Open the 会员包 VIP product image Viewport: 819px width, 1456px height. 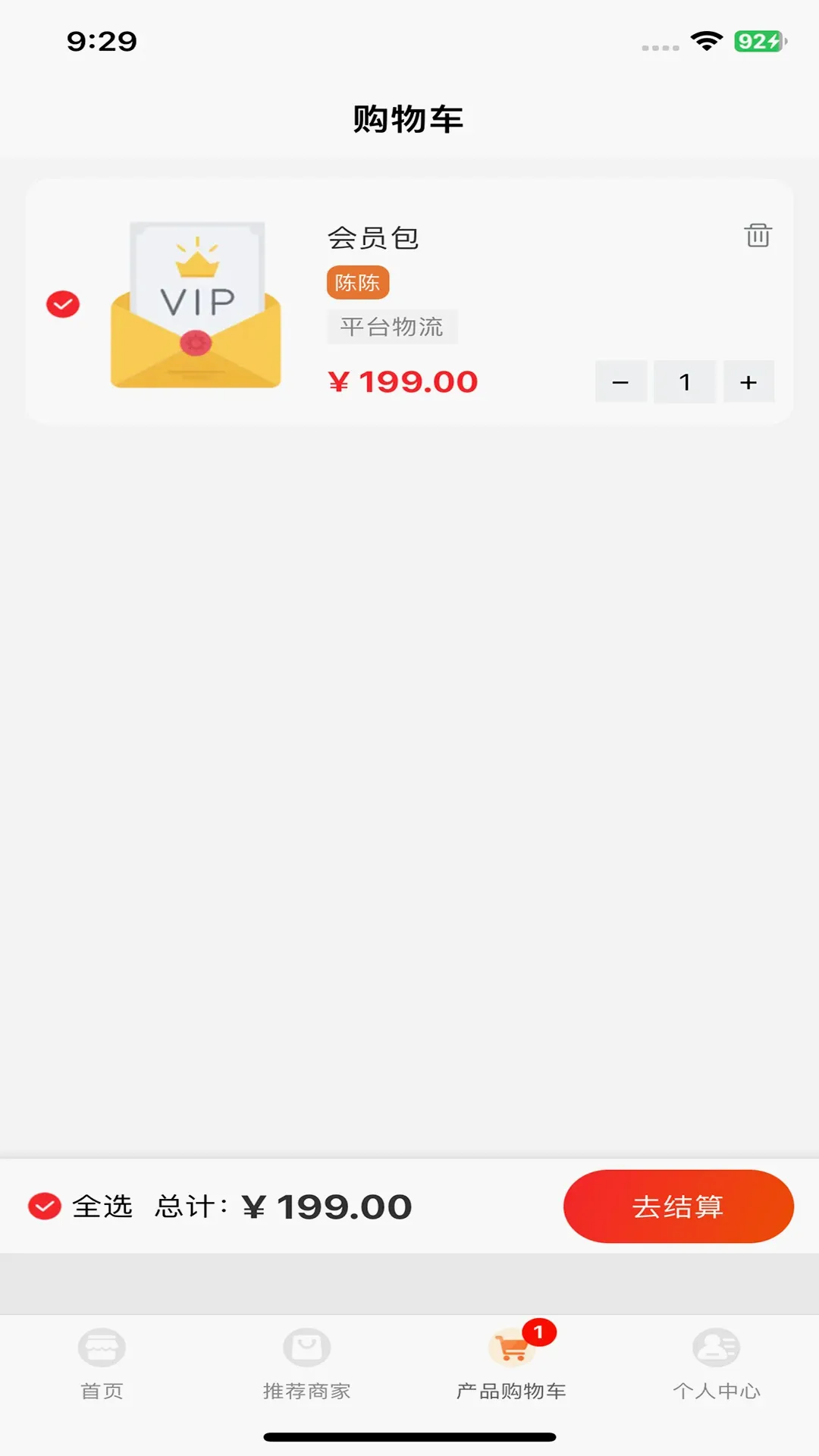[196, 304]
